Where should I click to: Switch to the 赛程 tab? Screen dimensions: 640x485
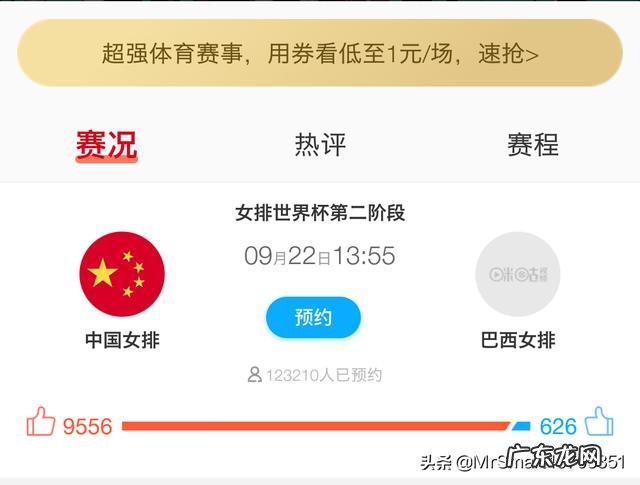click(532, 144)
